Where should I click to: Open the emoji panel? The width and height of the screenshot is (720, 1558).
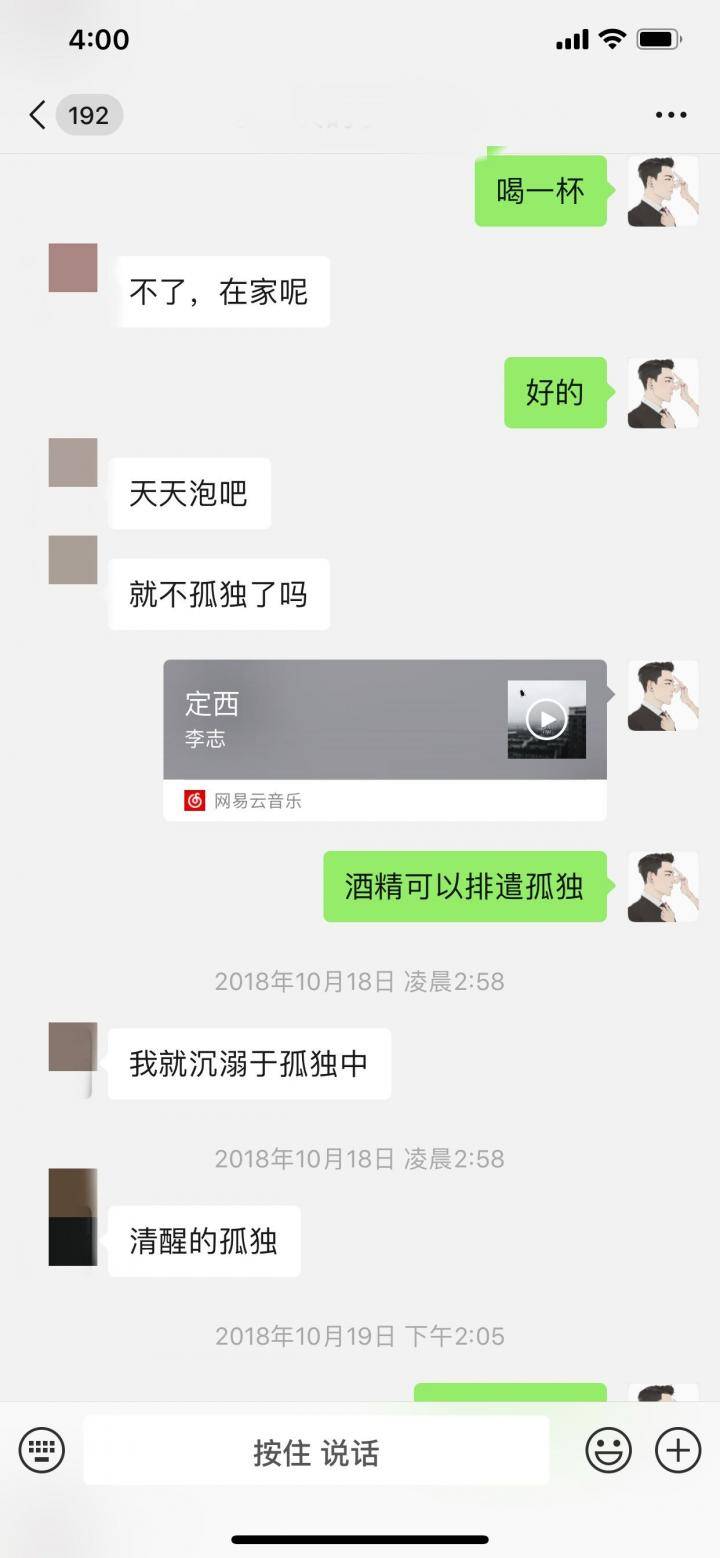[x=608, y=1449]
